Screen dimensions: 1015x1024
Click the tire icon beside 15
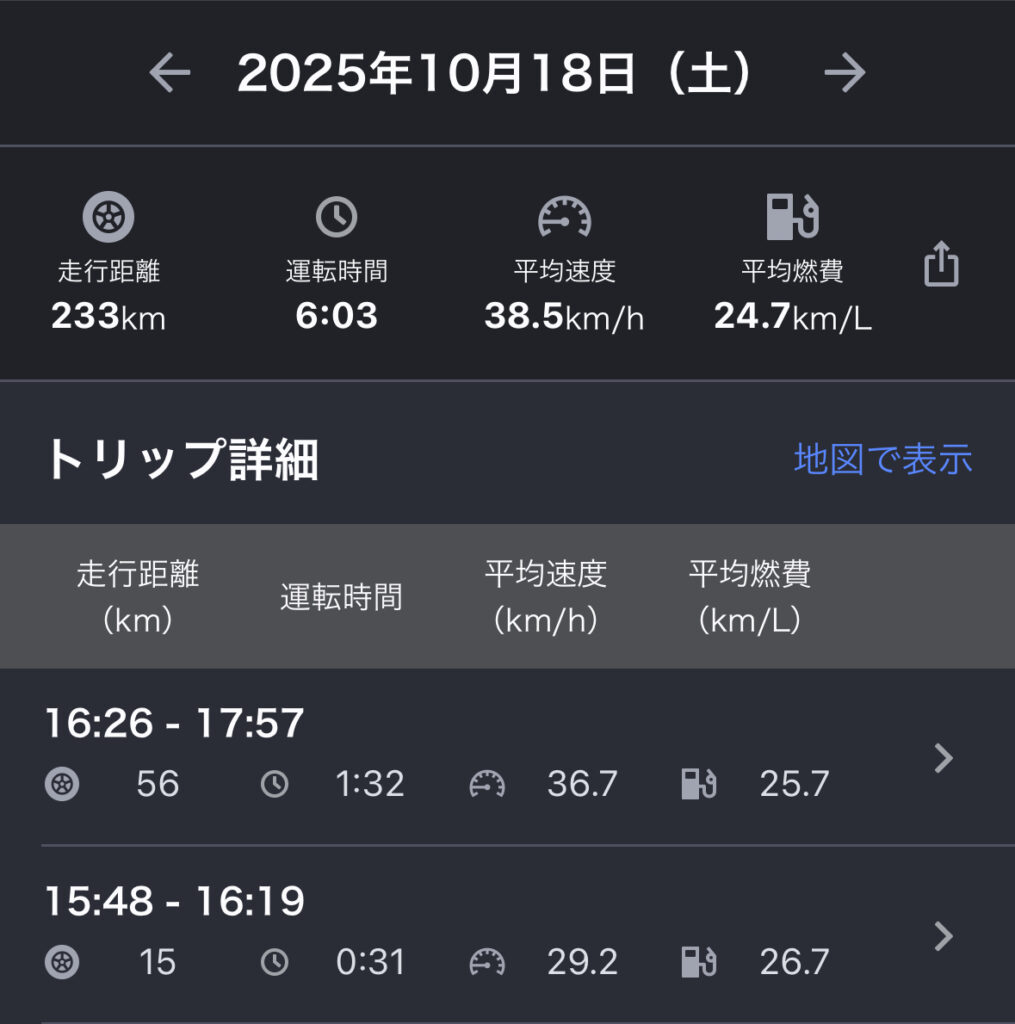click(x=63, y=963)
